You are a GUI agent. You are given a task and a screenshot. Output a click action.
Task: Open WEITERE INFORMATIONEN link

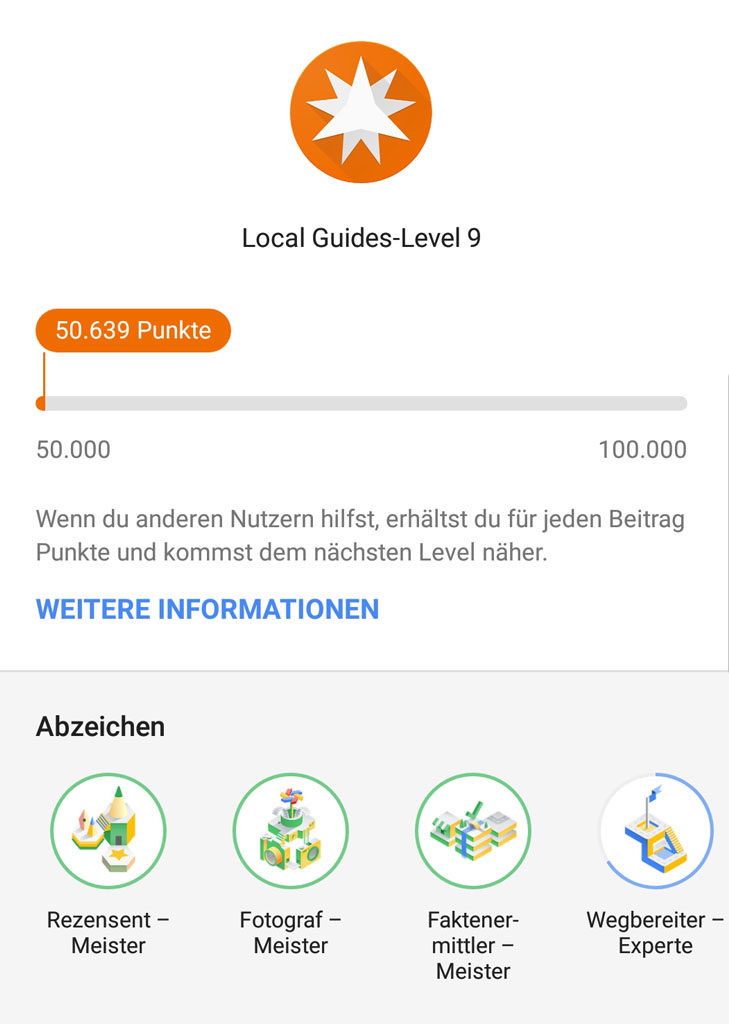pyautogui.click(x=207, y=609)
